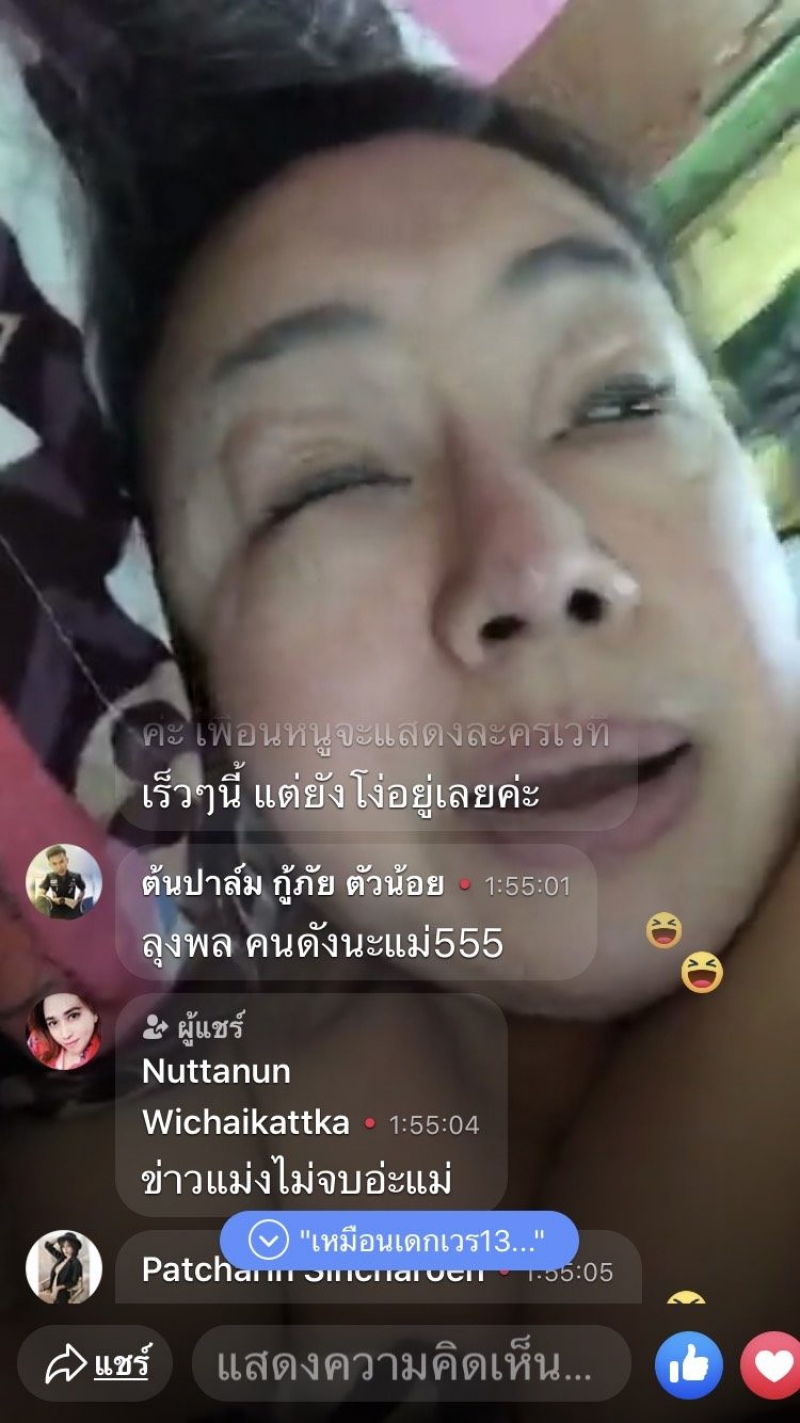Send a heart love reaction

(x=771, y=1365)
